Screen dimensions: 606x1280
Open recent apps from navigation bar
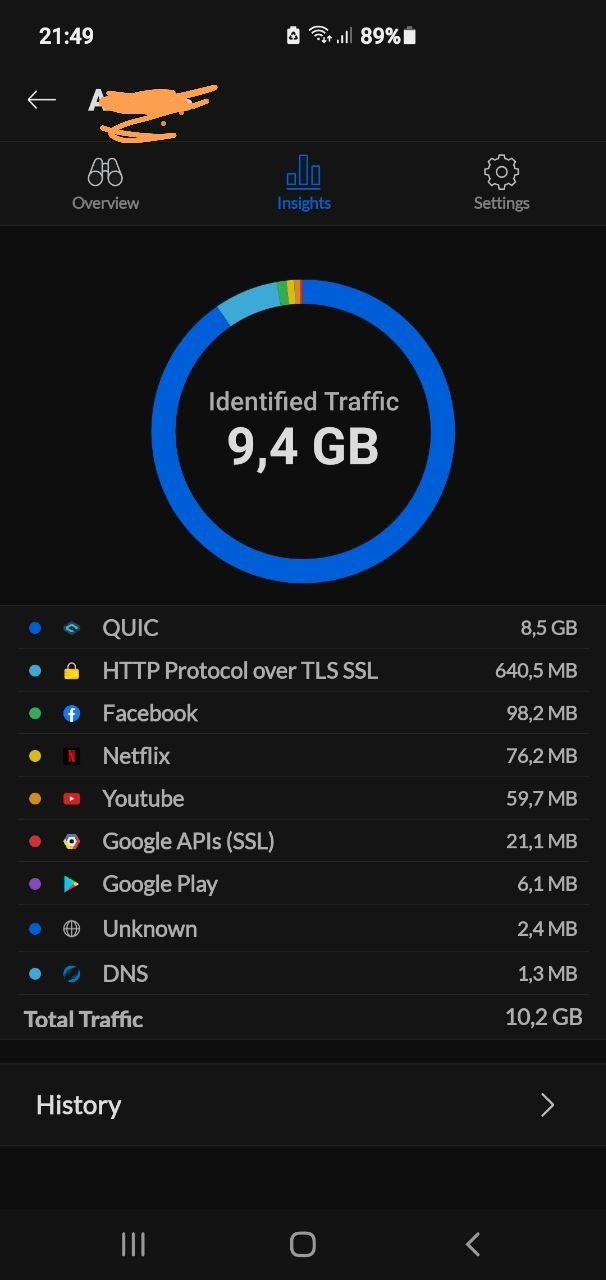point(133,1243)
